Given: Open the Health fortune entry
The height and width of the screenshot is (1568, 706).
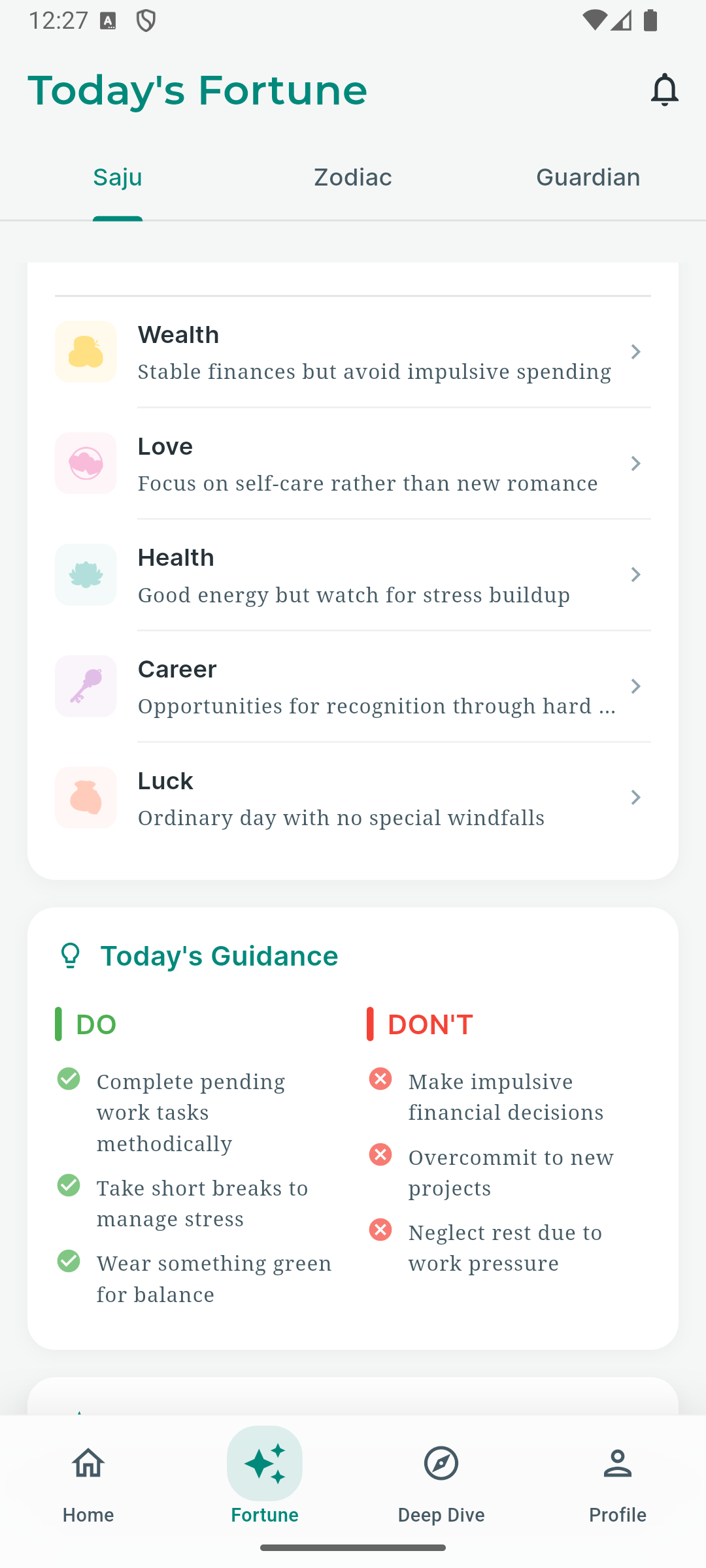Looking at the screenshot, I should pos(353,574).
